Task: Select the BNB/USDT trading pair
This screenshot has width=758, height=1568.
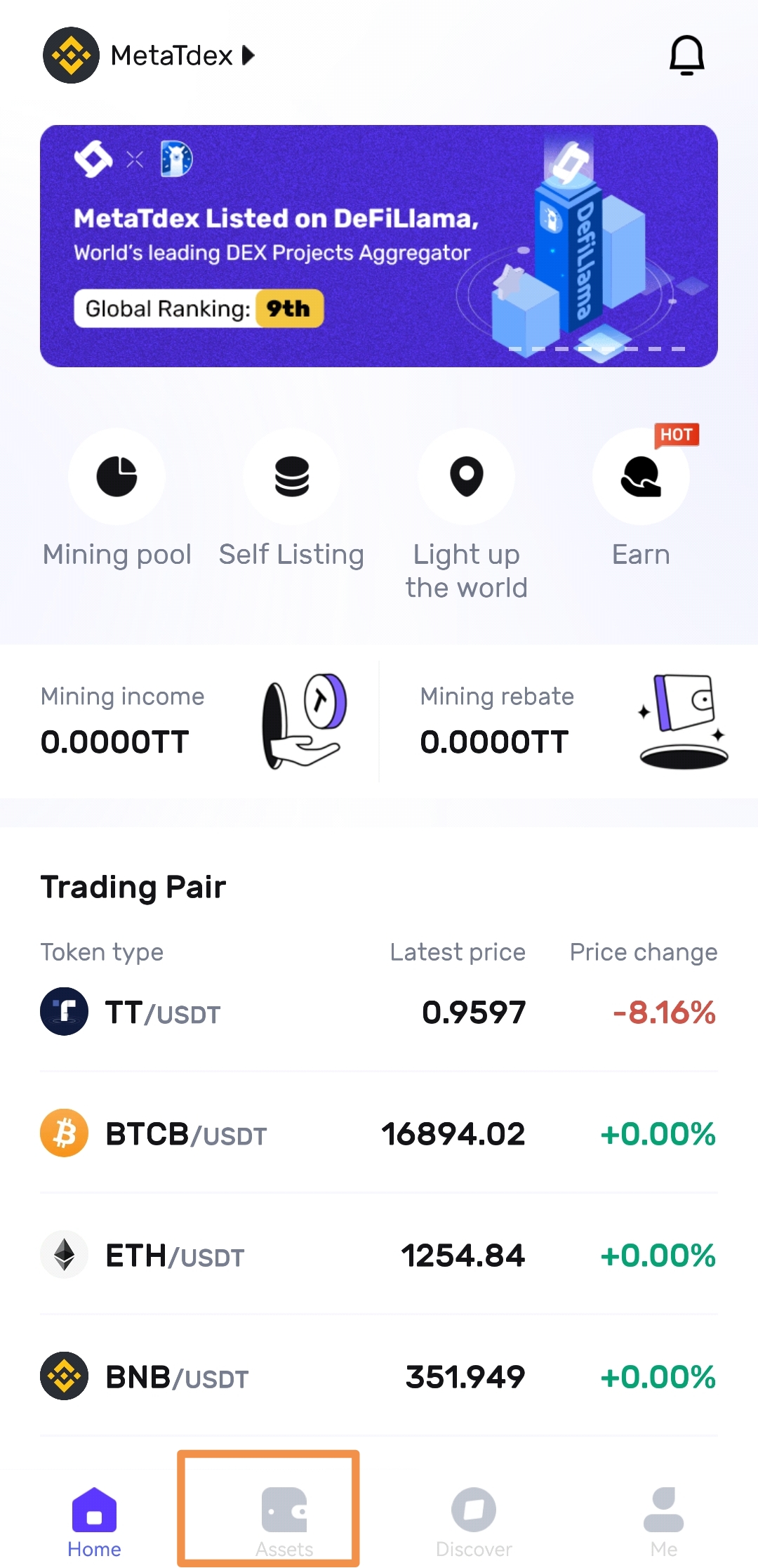Action: [x=378, y=1376]
